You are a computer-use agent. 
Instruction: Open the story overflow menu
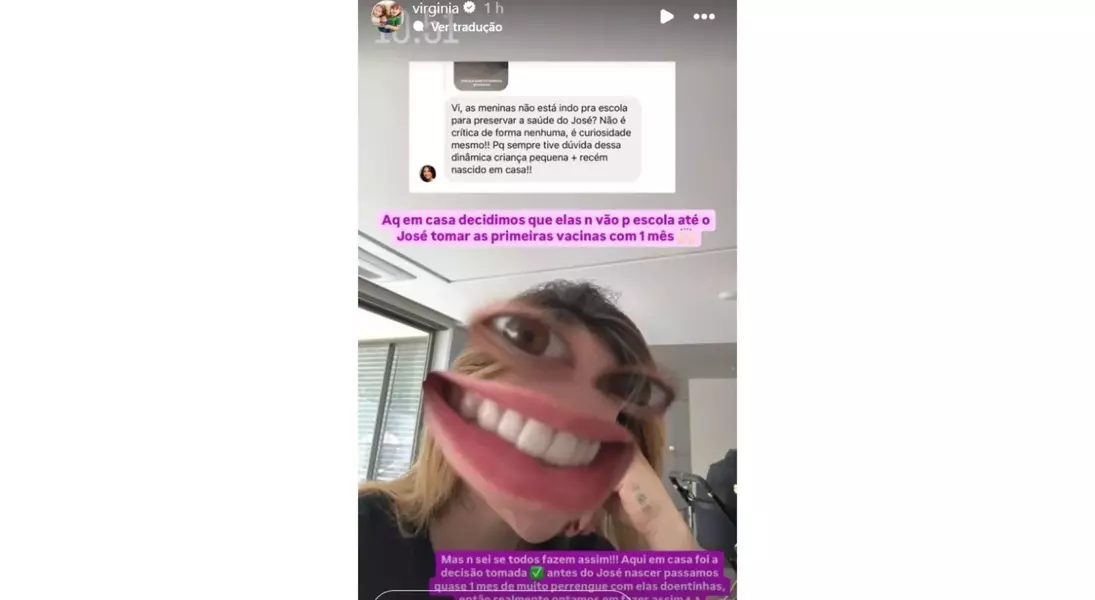(704, 17)
